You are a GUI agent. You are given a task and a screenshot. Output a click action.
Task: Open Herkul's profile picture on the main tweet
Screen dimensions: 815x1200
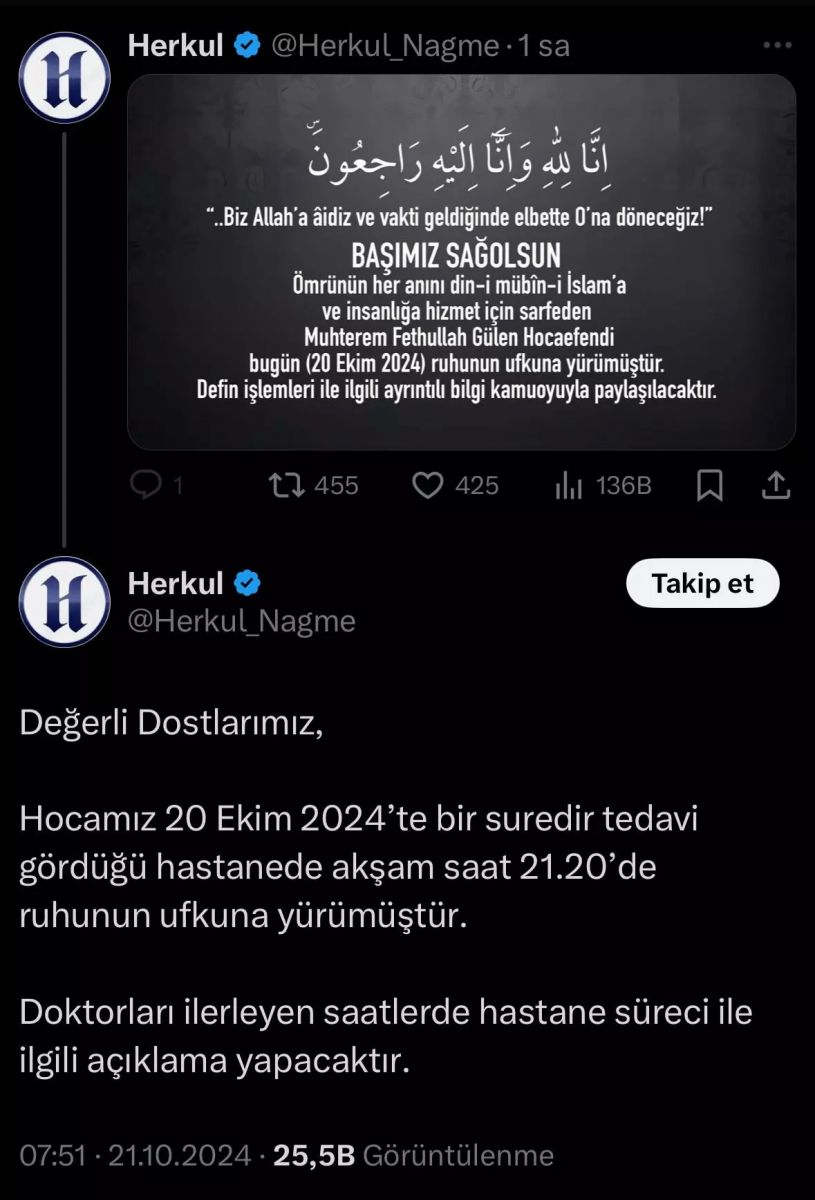pos(65,601)
